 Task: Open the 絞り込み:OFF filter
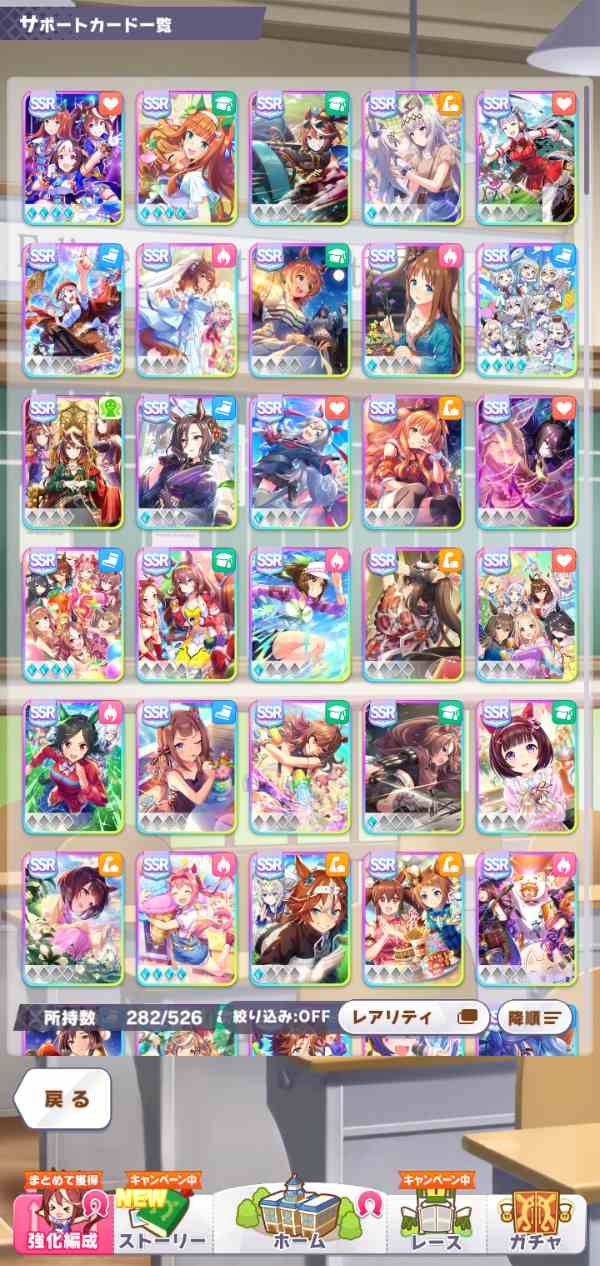click(x=279, y=1018)
